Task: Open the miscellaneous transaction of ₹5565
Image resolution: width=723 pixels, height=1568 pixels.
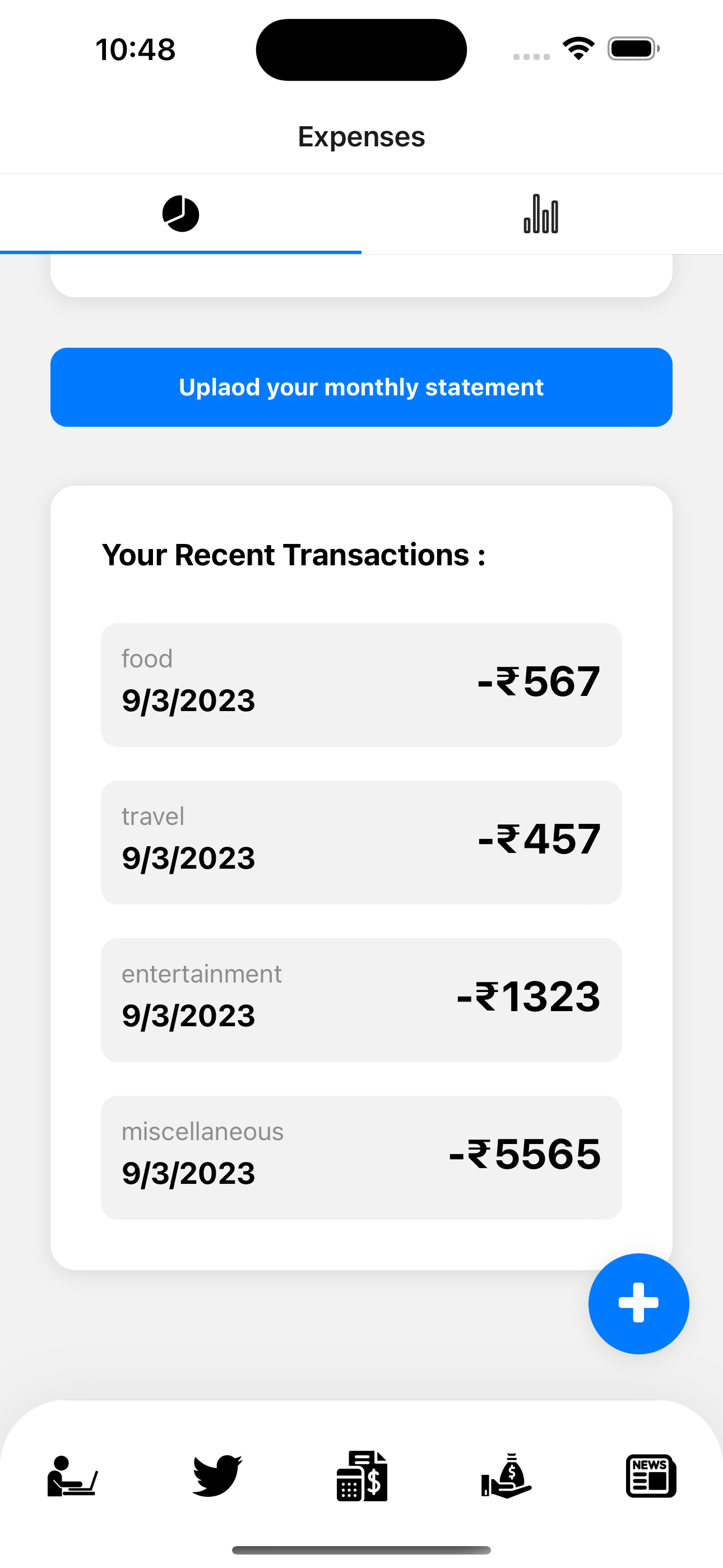Action: (361, 1157)
